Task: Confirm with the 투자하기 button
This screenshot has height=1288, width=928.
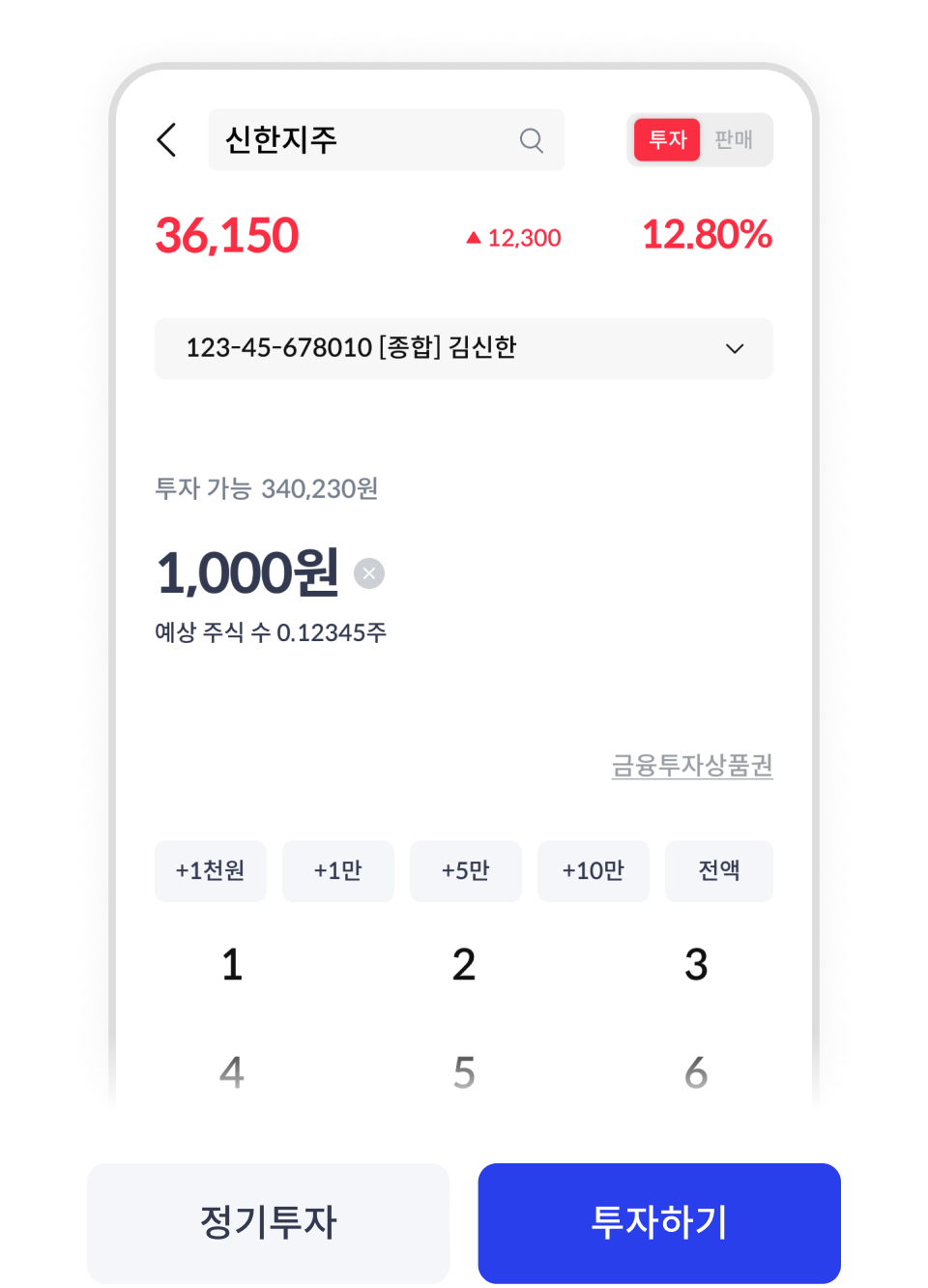Action: coord(658,1222)
